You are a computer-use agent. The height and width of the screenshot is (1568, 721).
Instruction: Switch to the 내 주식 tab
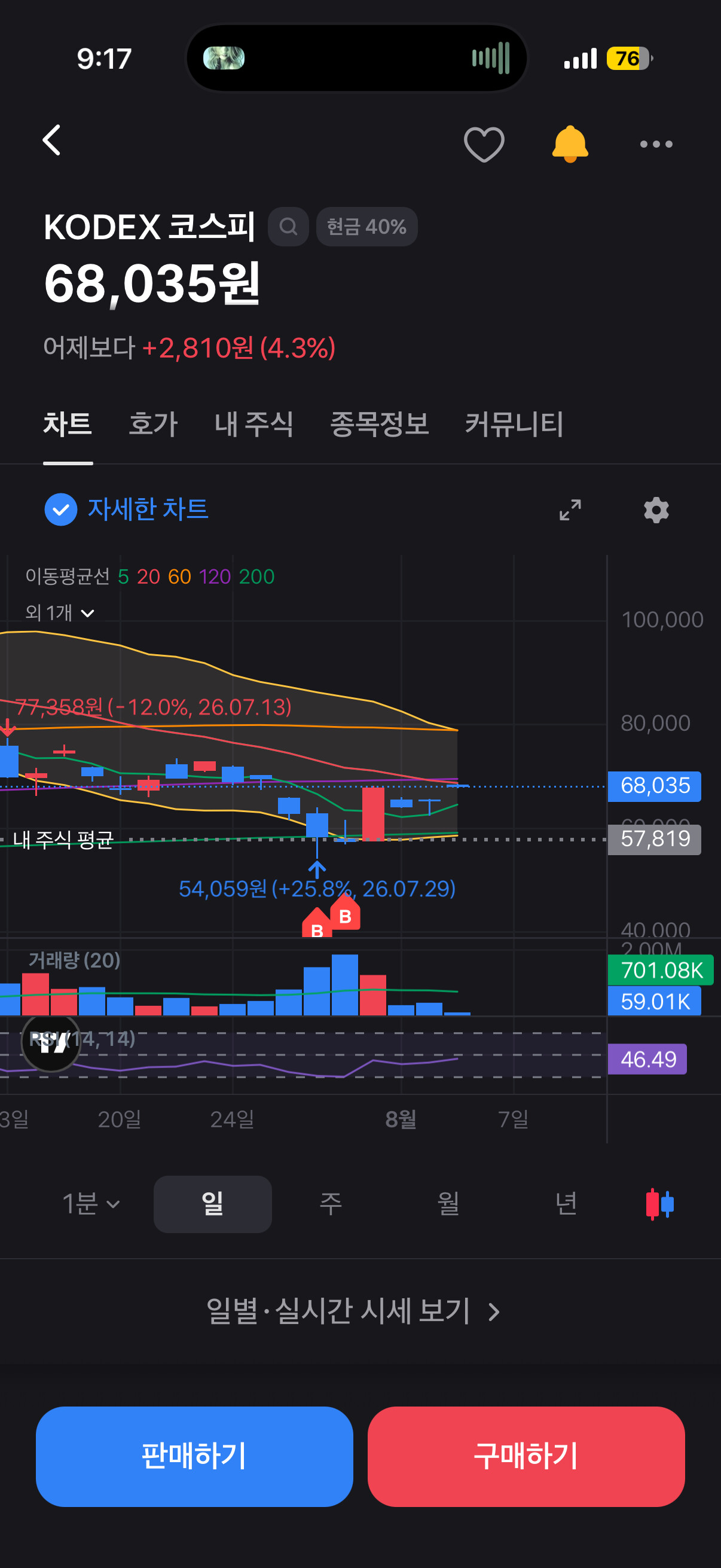coord(253,424)
